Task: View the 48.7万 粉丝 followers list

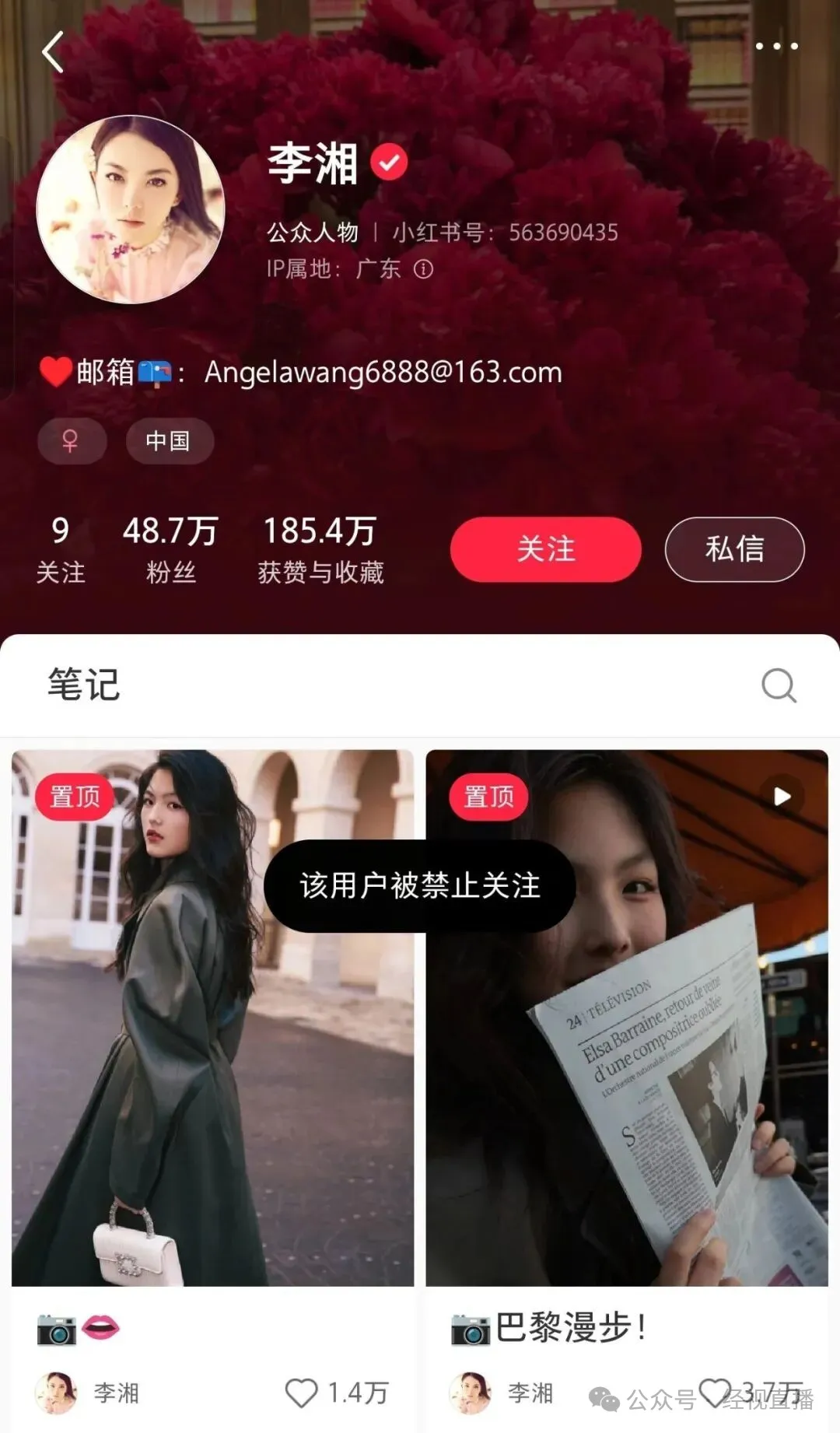Action: [x=170, y=549]
